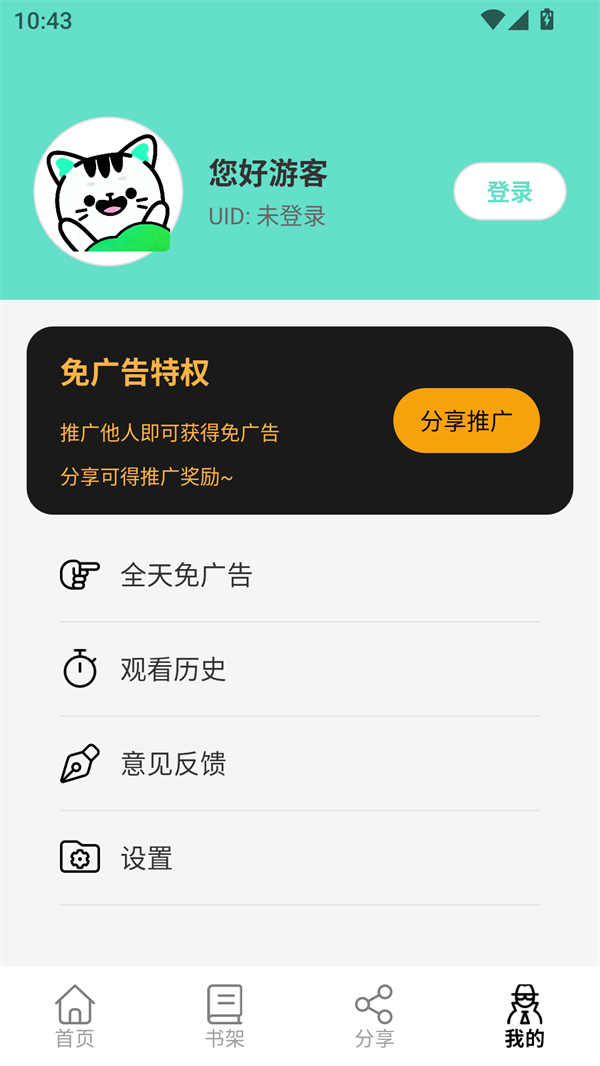
Task: Tap the 分享推广 button
Action: coord(466,421)
